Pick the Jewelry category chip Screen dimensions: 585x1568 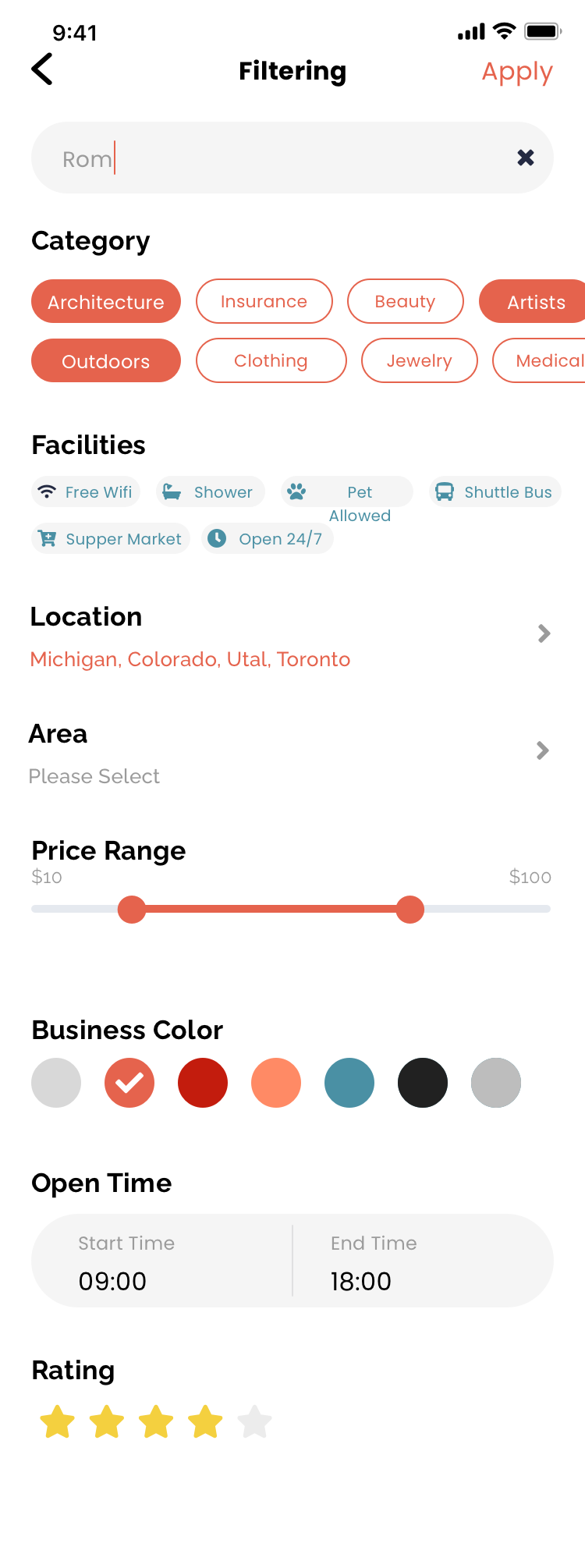point(419,360)
